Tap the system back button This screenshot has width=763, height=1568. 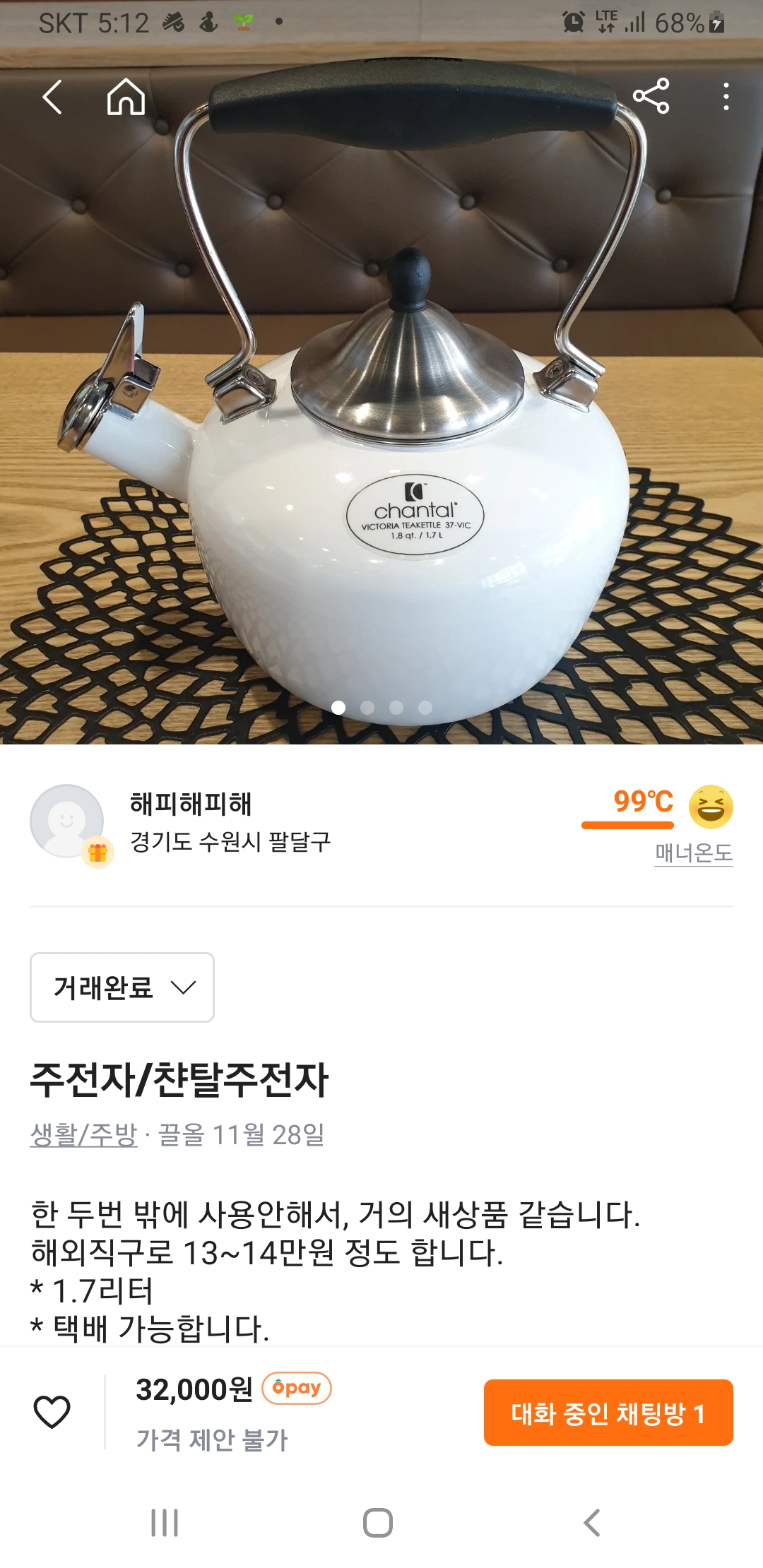[592, 1523]
